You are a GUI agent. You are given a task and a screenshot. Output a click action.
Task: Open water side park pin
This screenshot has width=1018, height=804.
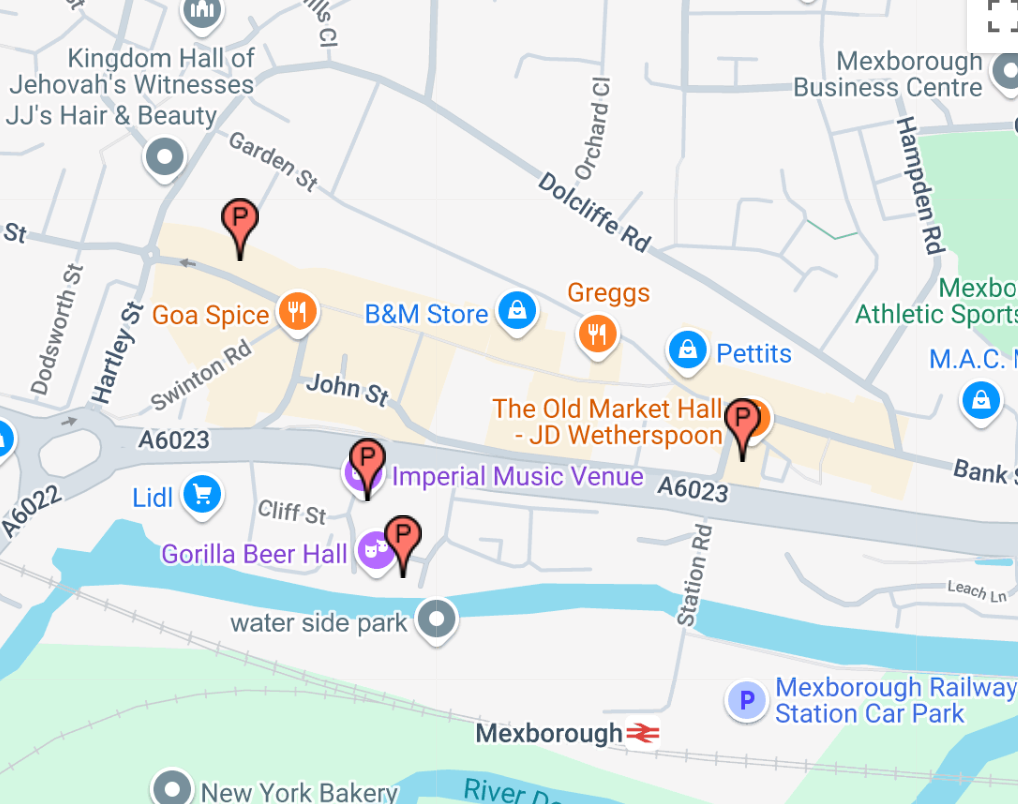click(x=437, y=620)
